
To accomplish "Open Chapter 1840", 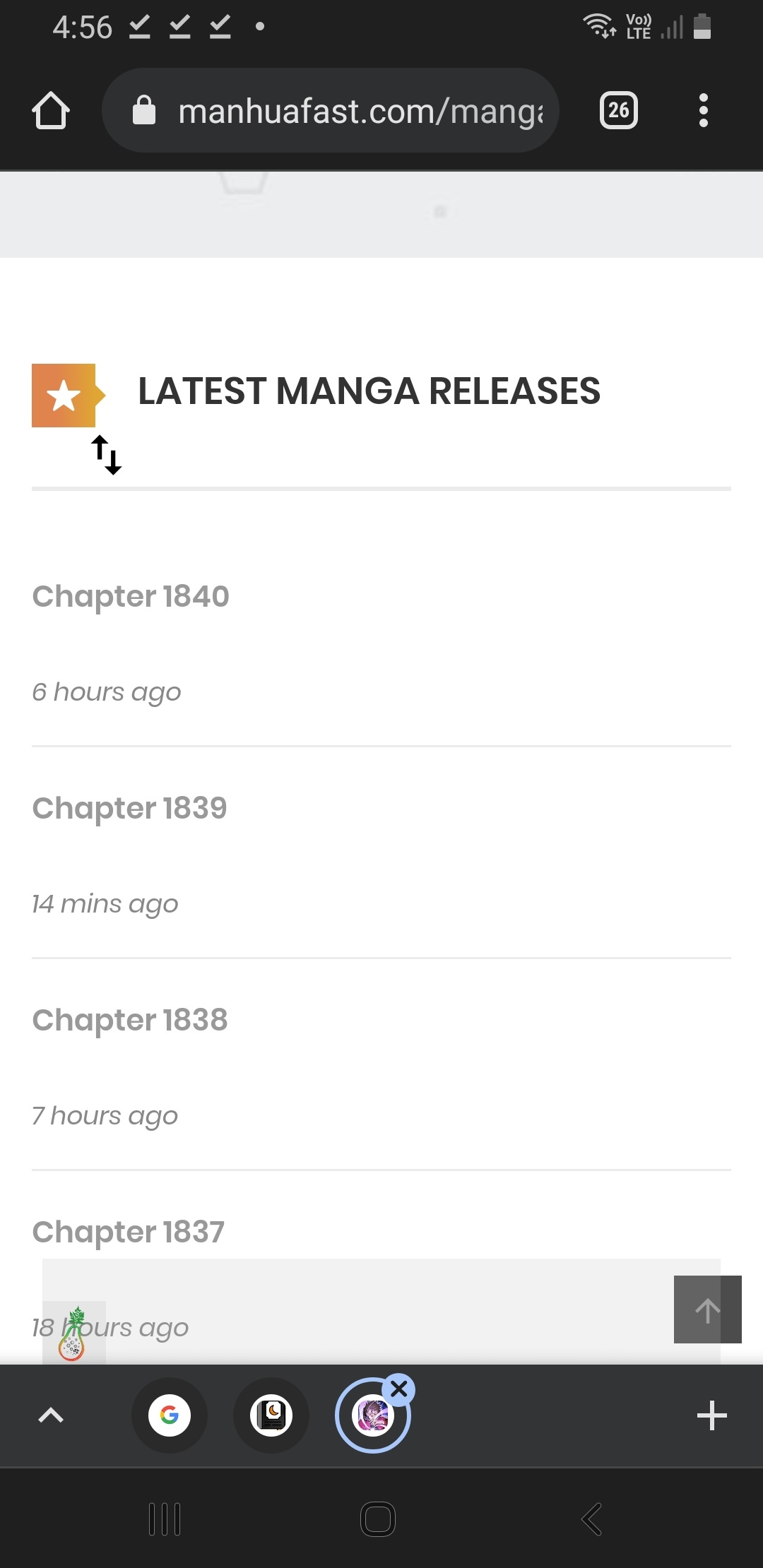I will coord(131,596).
